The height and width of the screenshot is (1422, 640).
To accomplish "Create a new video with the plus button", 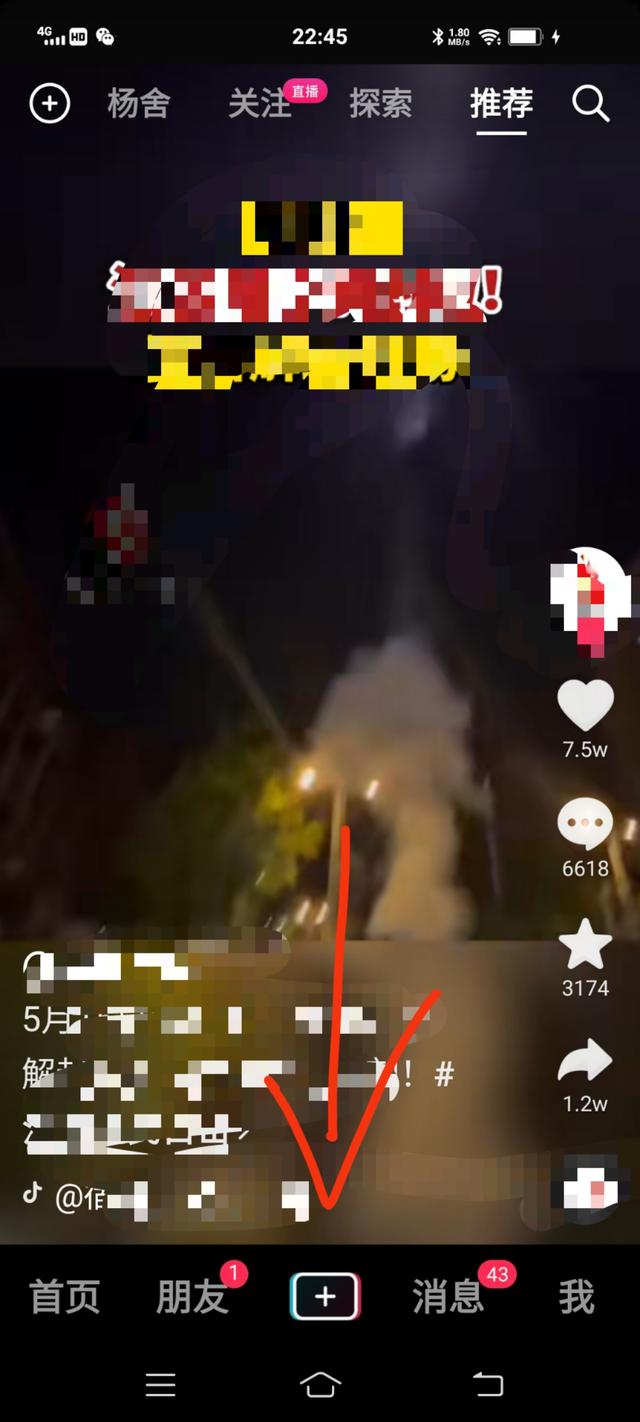I will [x=325, y=1297].
